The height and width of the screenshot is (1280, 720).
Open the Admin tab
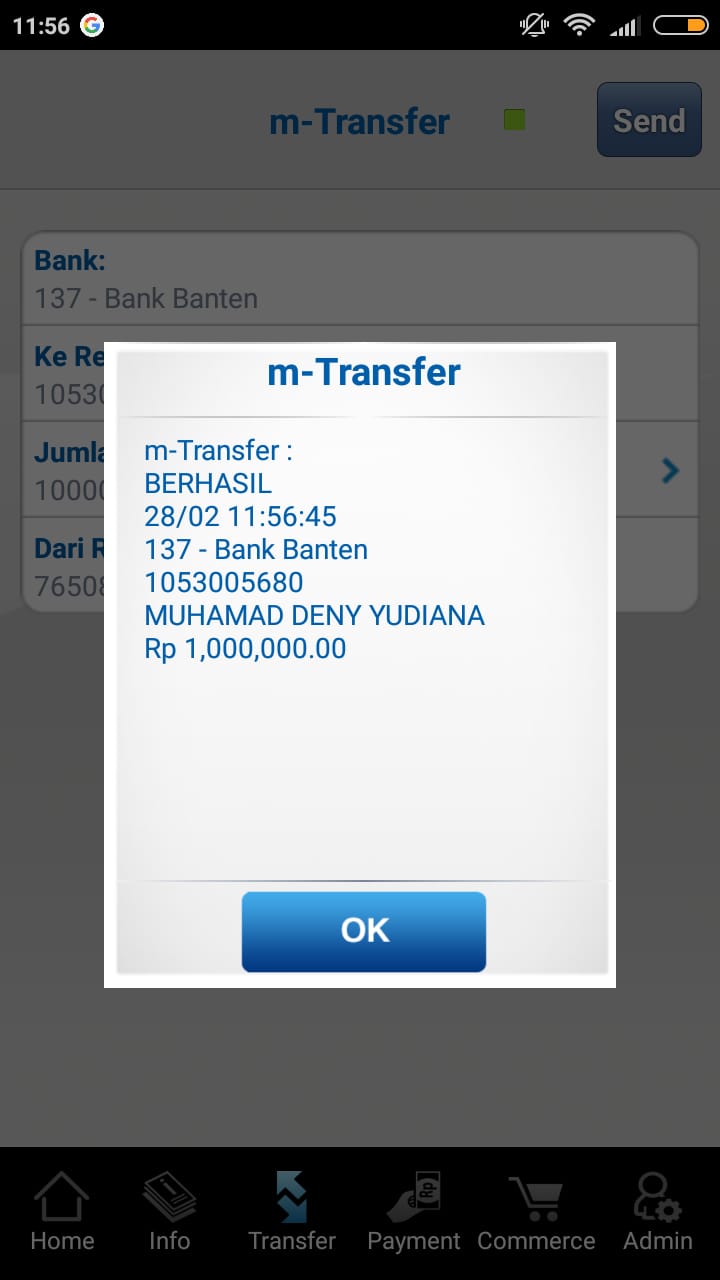tap(657, 1212)
